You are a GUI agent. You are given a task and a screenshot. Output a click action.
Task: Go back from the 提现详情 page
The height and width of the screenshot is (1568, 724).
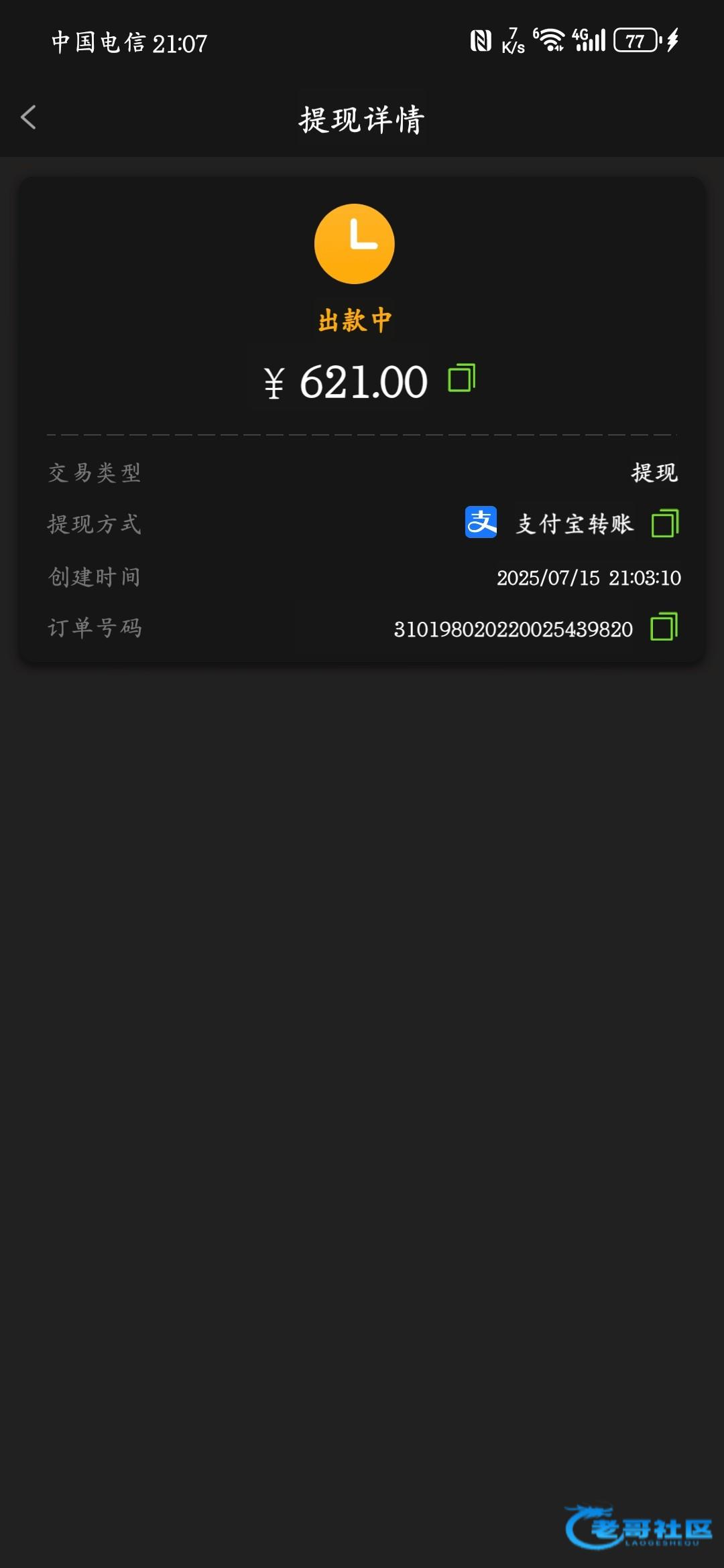pyautogui.click(x=28, y=118)
